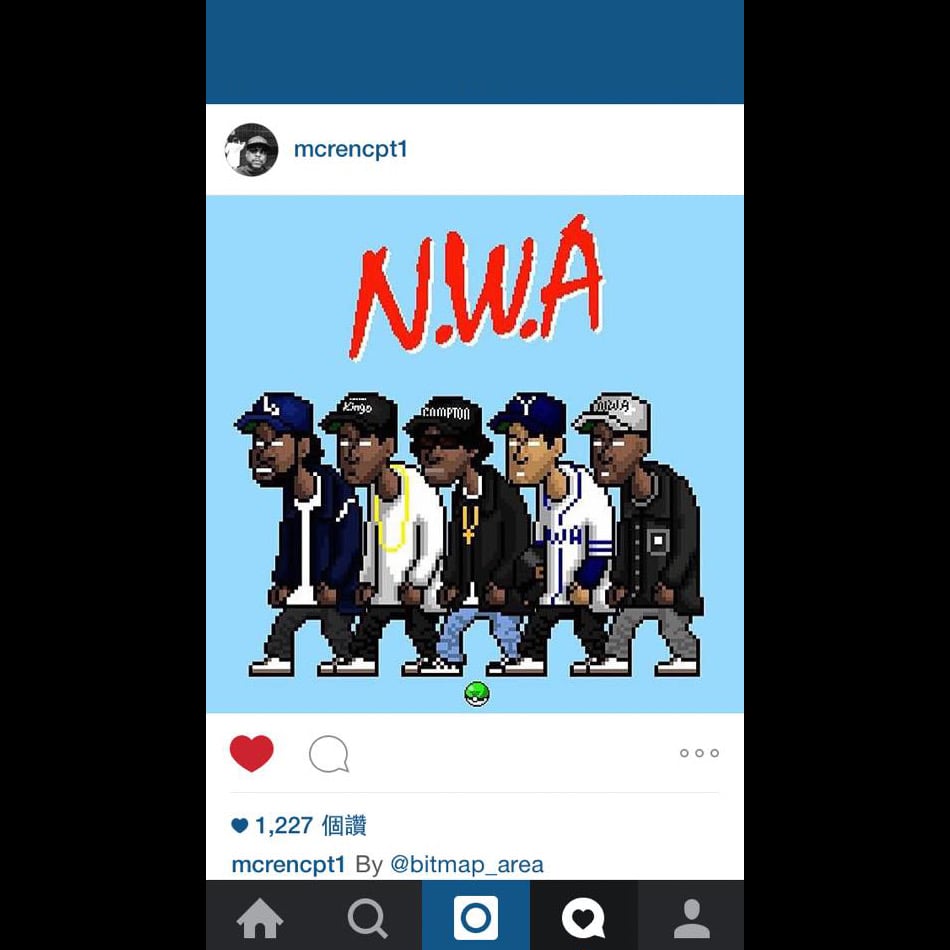Open the Camera tab
950x950 pixels.
(x=475, y=917)
